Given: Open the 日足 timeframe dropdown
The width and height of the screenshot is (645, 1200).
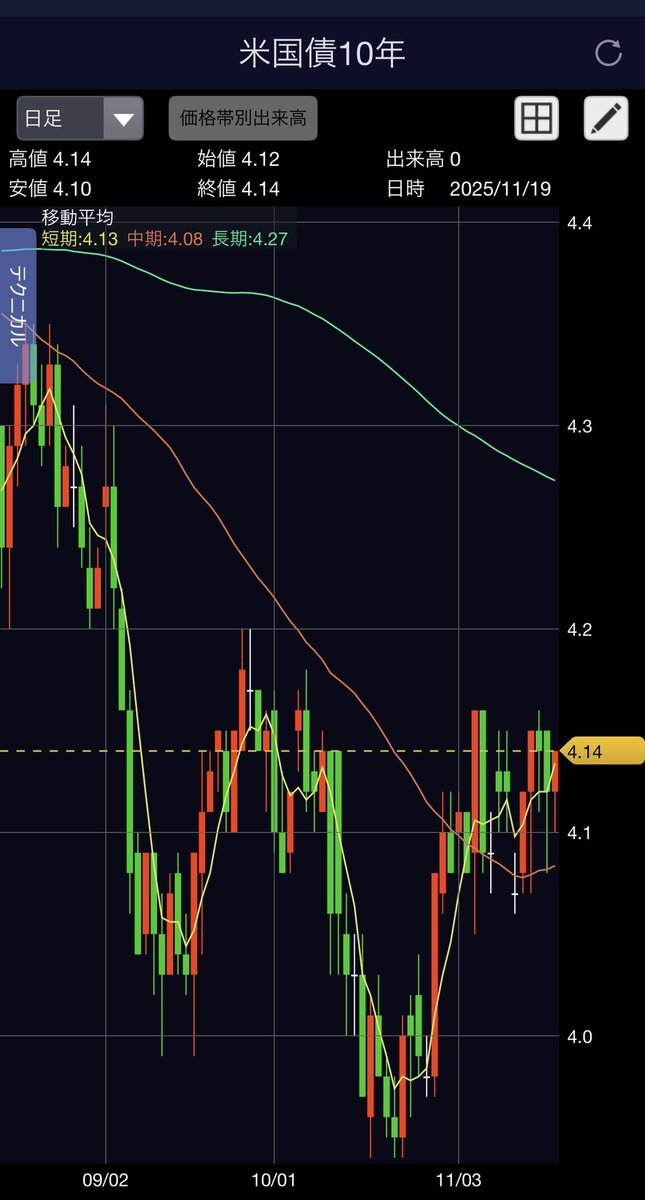Looking at the screenshot, I should (80, 119).
